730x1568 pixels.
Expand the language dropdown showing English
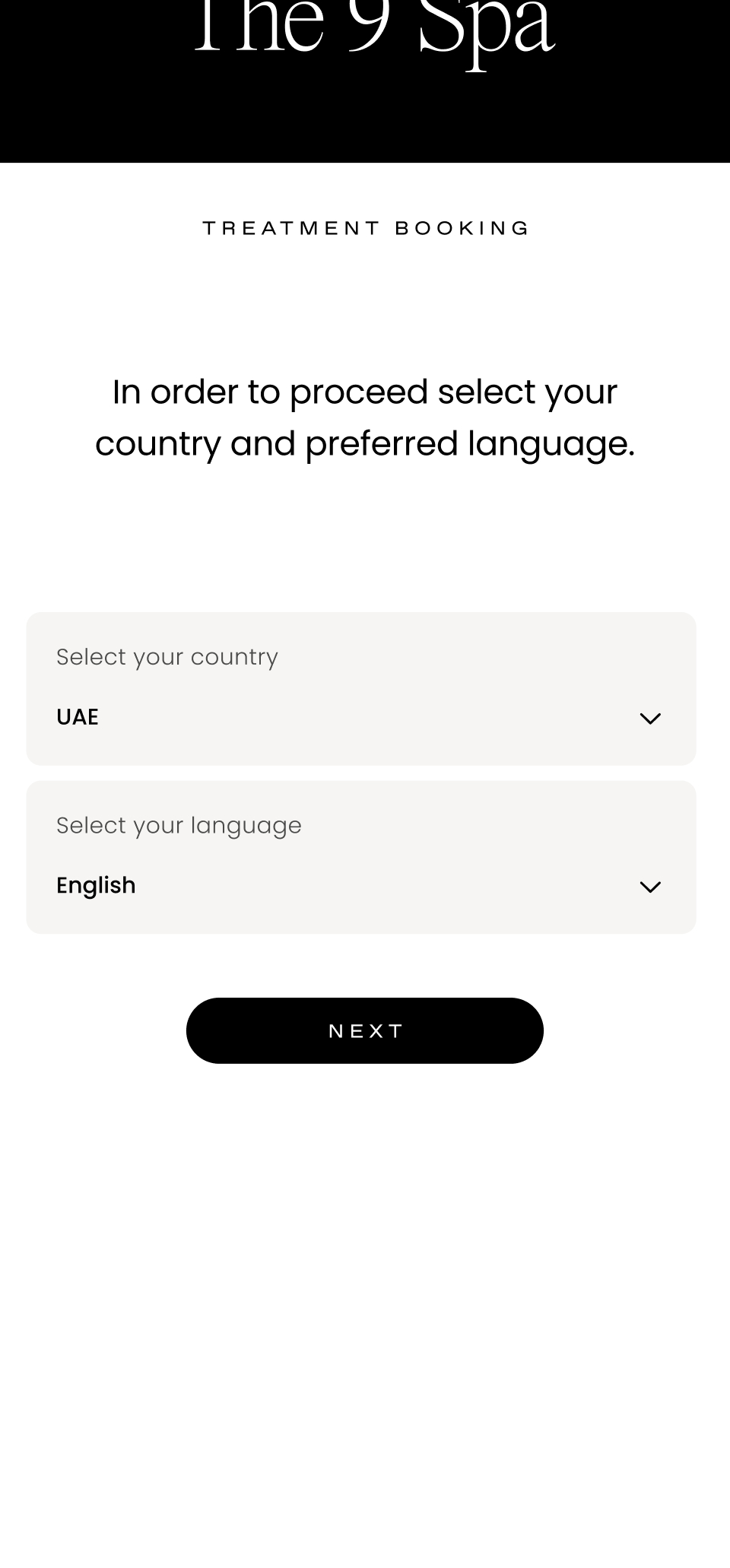360,885
